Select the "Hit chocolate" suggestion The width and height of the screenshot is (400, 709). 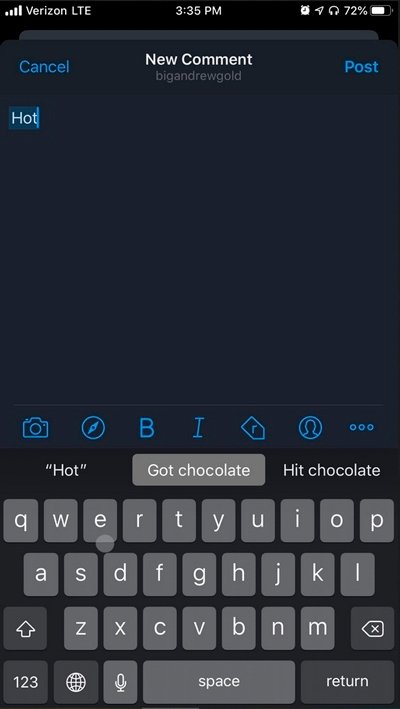click(x=332, y=470)
